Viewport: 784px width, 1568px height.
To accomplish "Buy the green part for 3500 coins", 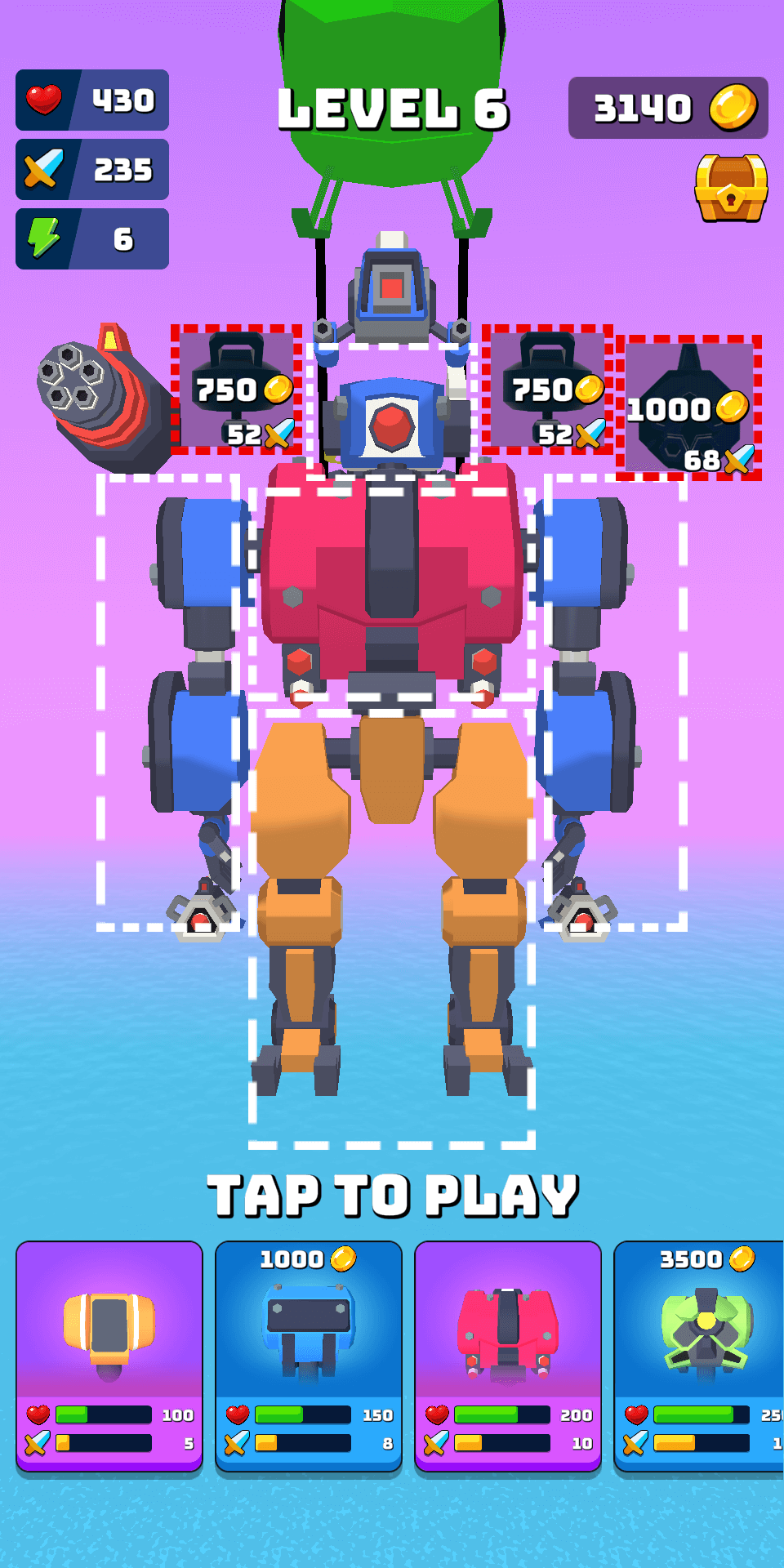I will coord(699,1356).
